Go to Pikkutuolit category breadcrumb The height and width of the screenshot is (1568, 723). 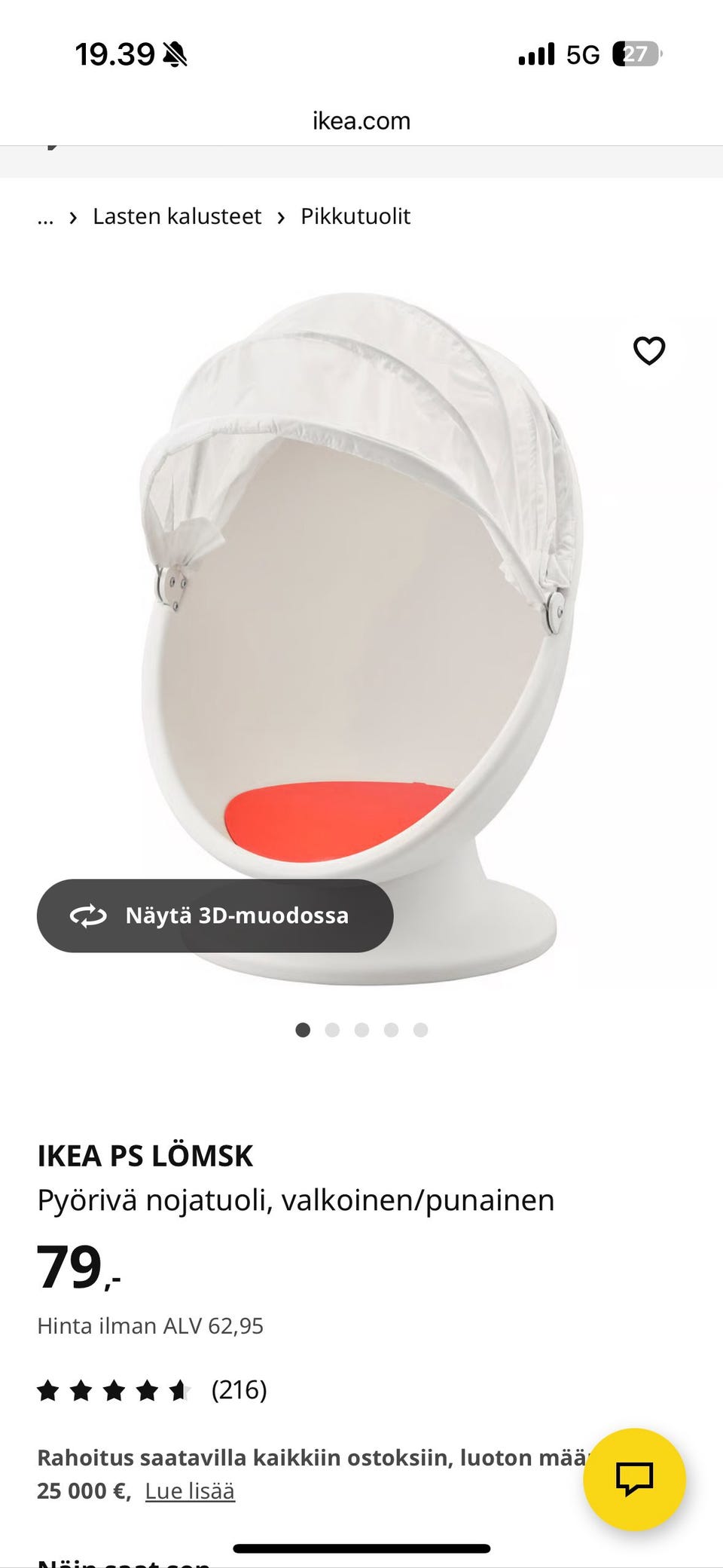tap(355, 216)
